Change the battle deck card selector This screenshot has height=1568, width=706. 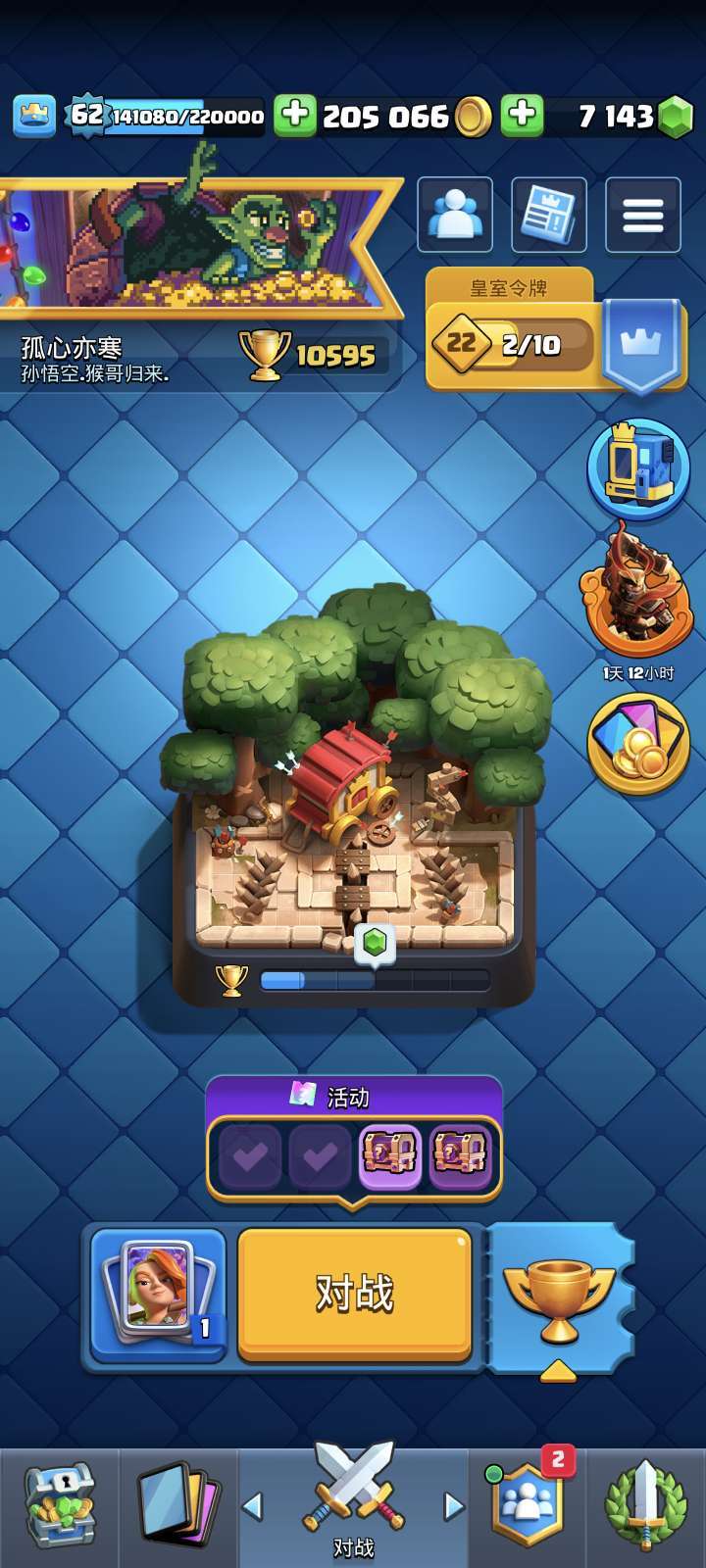pos(159,1294)
